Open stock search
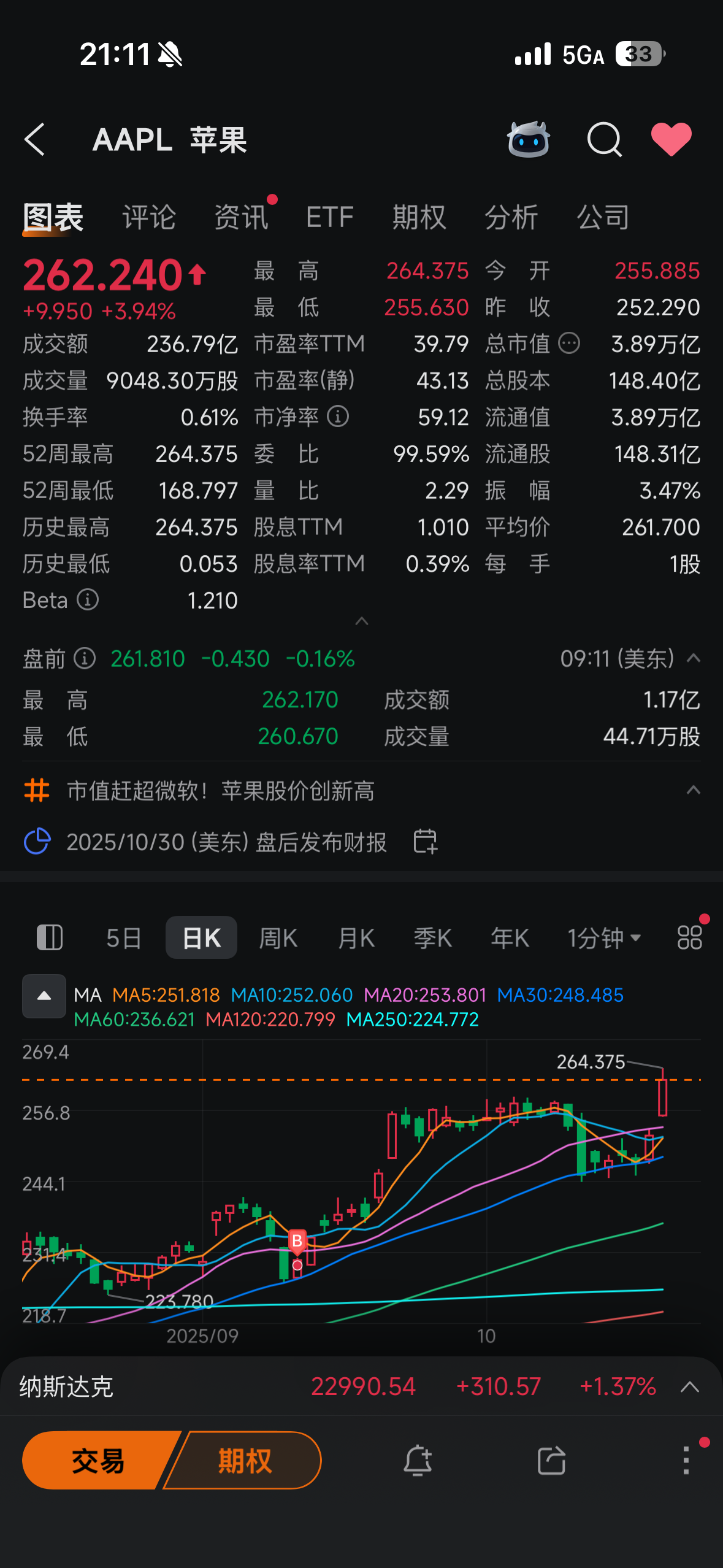723x1568 pixels. click(x=604, y=139)
